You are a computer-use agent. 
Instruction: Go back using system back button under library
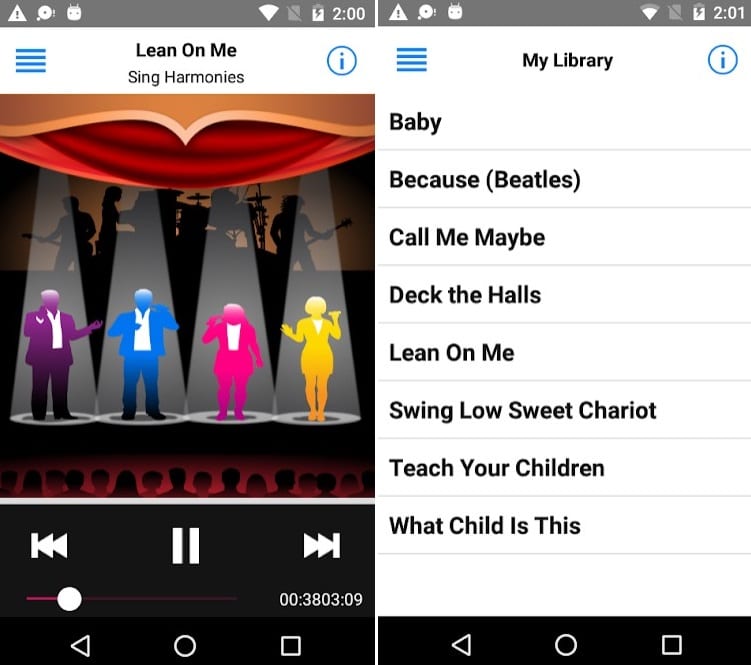461,645
